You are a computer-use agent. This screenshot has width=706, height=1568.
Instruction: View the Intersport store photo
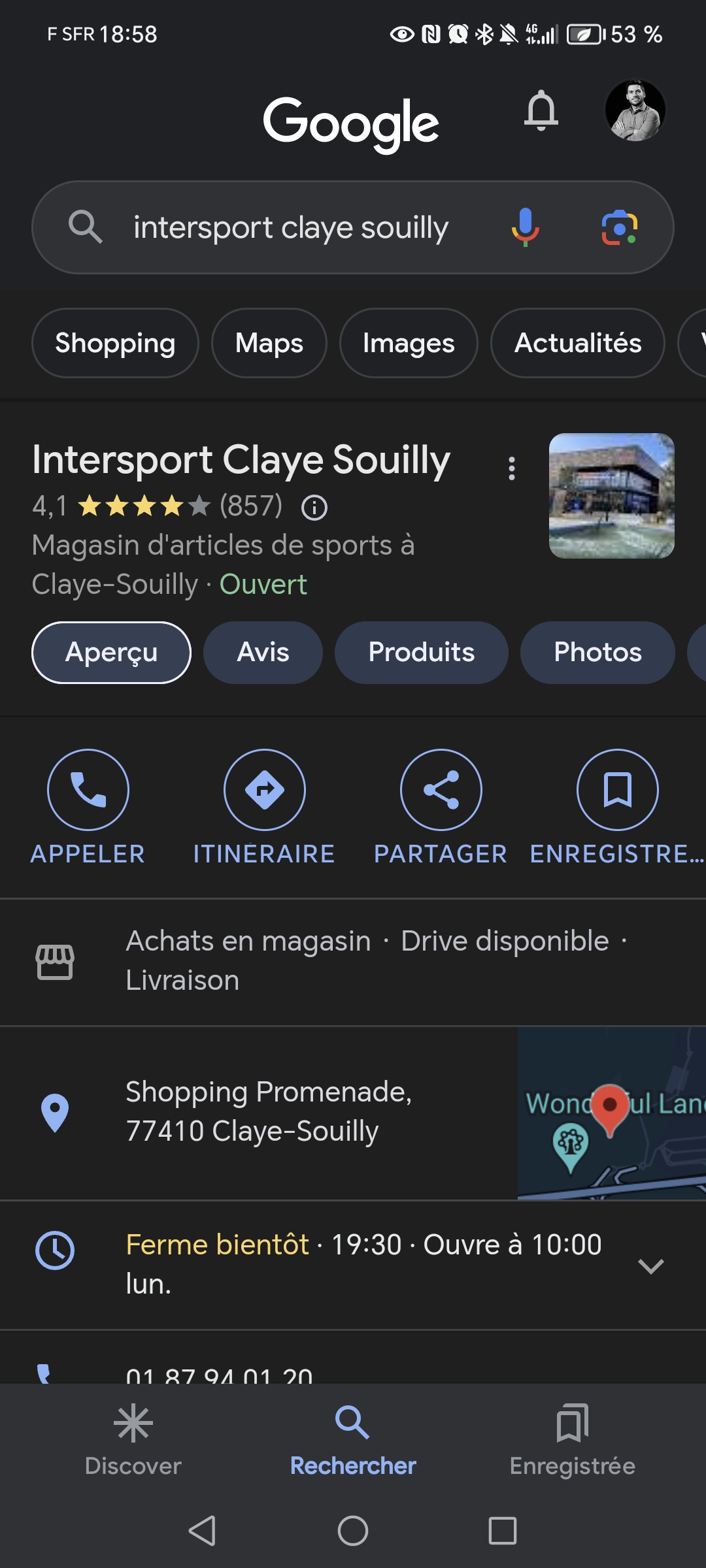tap(611, 496)
